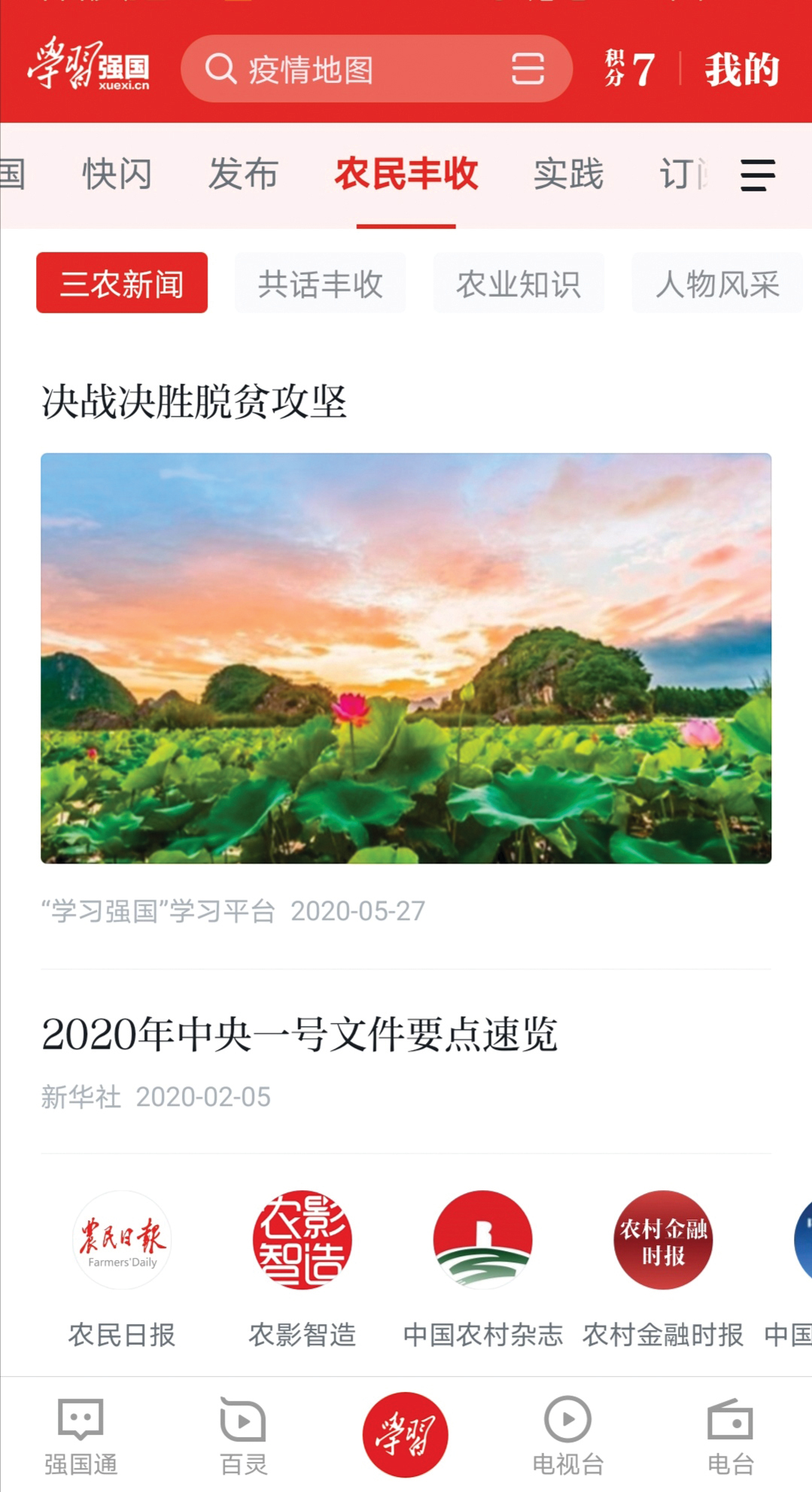Open the 积分 points page
The image size is (812, 1492).
[x=631, y=69]
